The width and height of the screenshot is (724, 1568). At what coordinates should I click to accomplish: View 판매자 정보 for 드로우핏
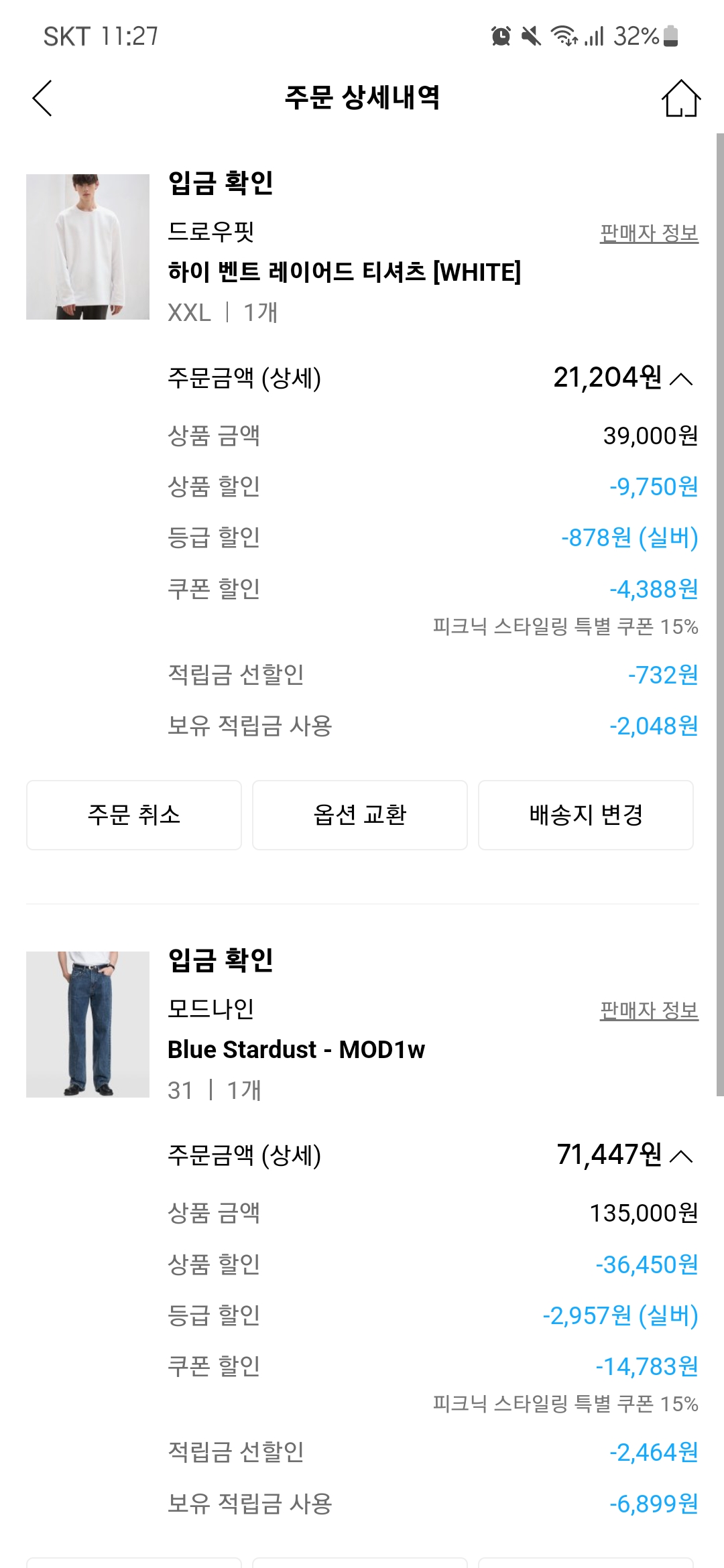649,233
